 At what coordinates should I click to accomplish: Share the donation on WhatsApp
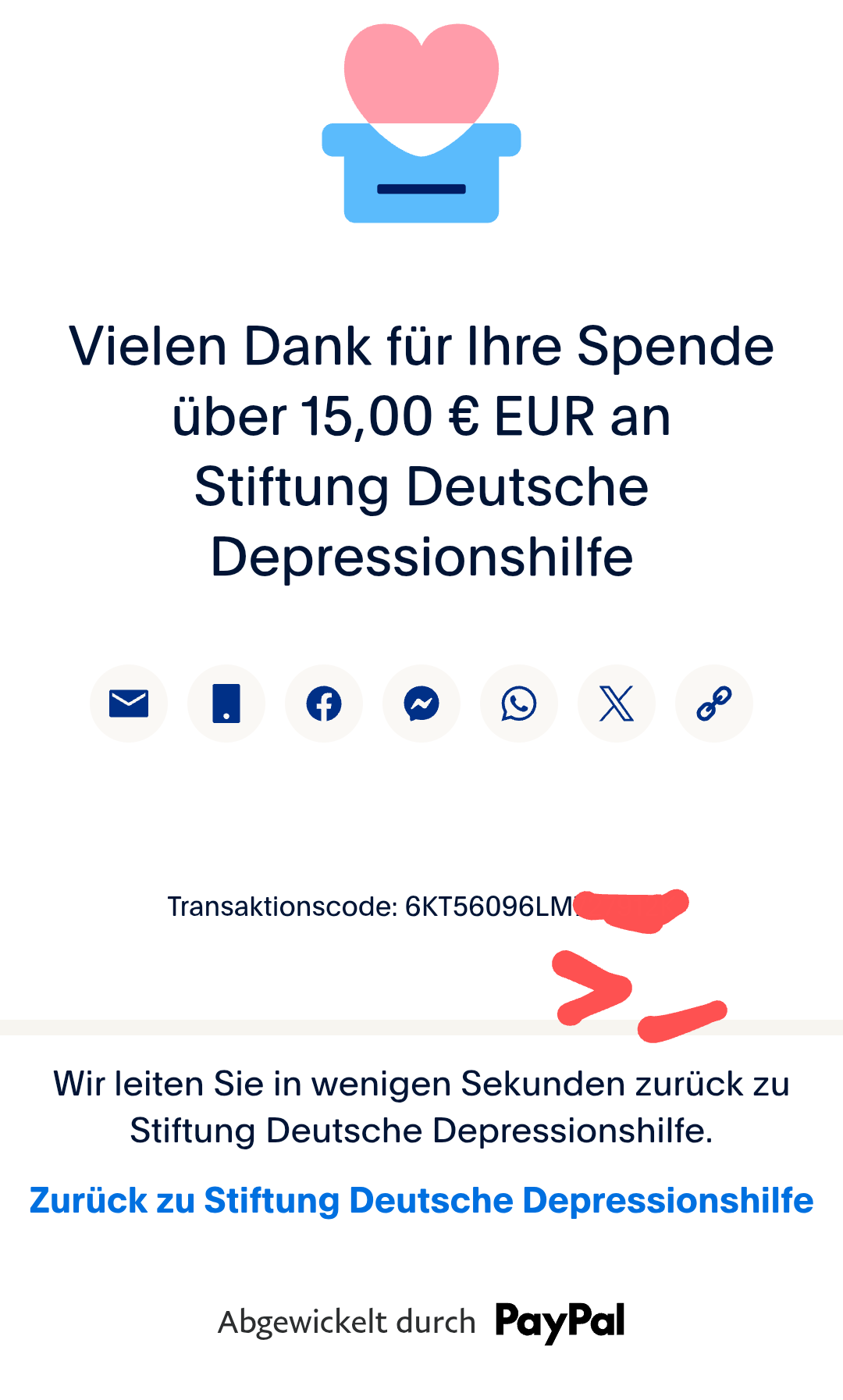[519, 704]
